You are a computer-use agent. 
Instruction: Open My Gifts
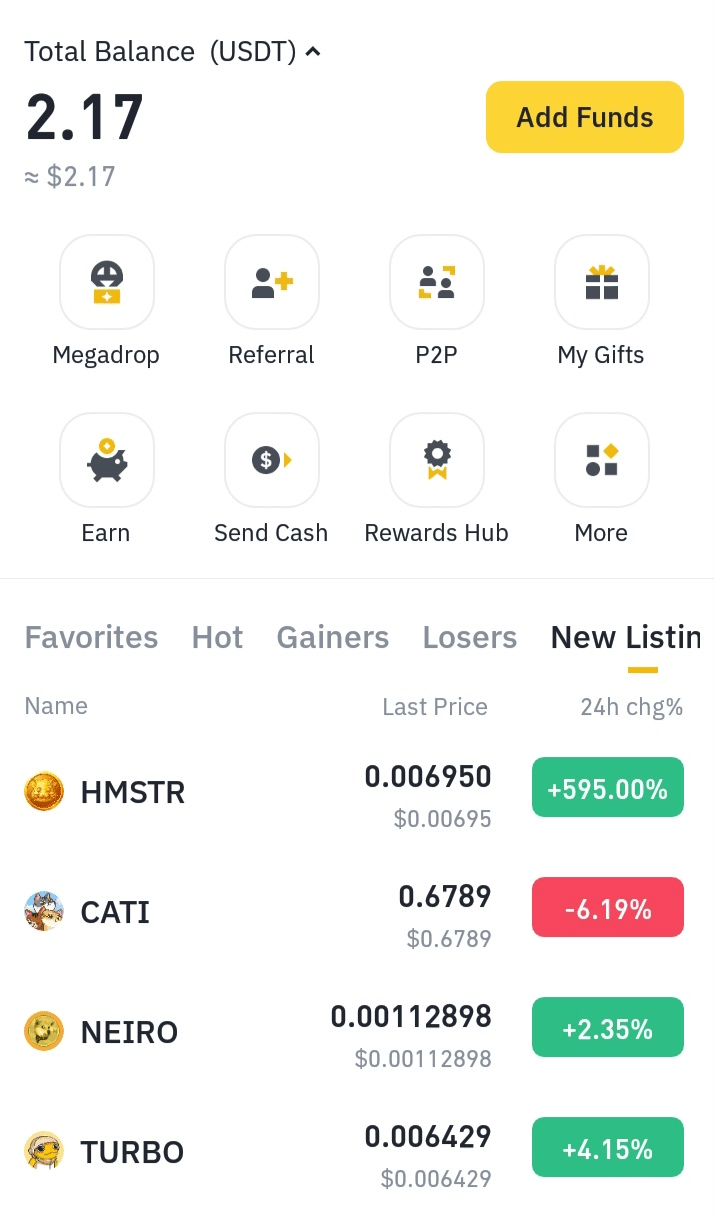pyautogui.click(x=601, y=283)
